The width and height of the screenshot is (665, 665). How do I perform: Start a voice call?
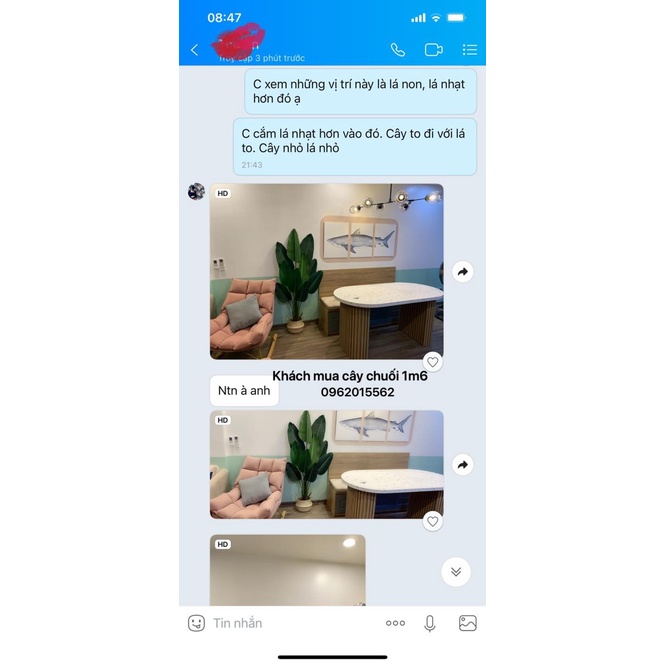pos(398,49)
